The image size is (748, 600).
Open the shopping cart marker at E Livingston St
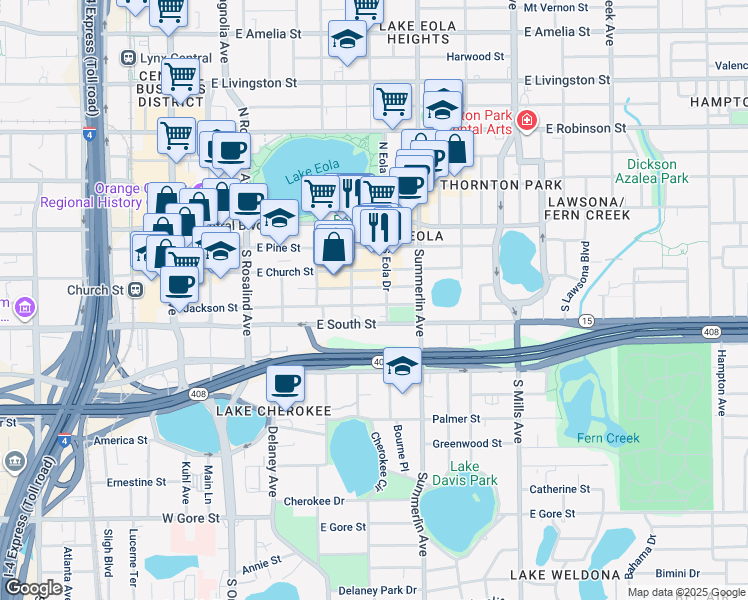[x=180, y=76]
